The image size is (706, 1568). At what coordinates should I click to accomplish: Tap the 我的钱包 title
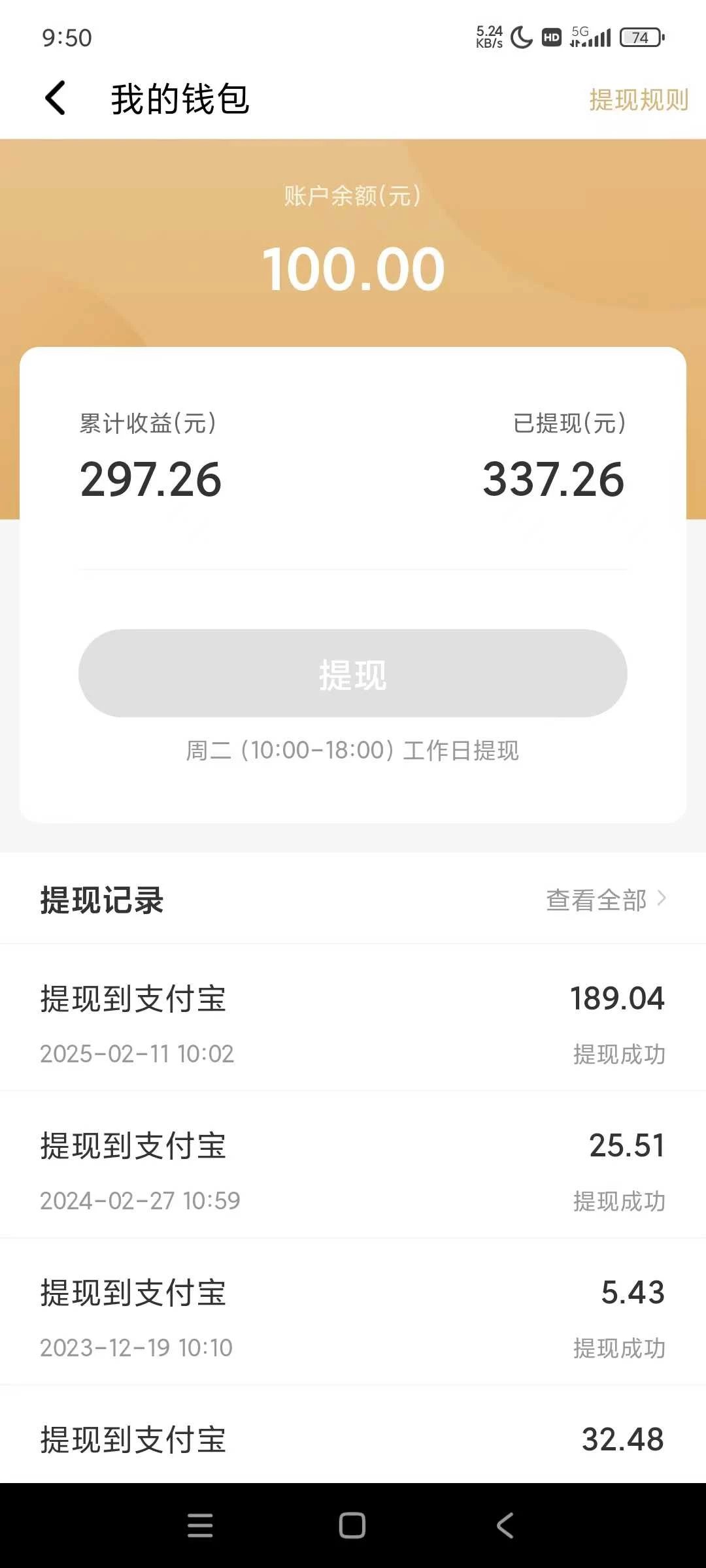click(178, 99)
